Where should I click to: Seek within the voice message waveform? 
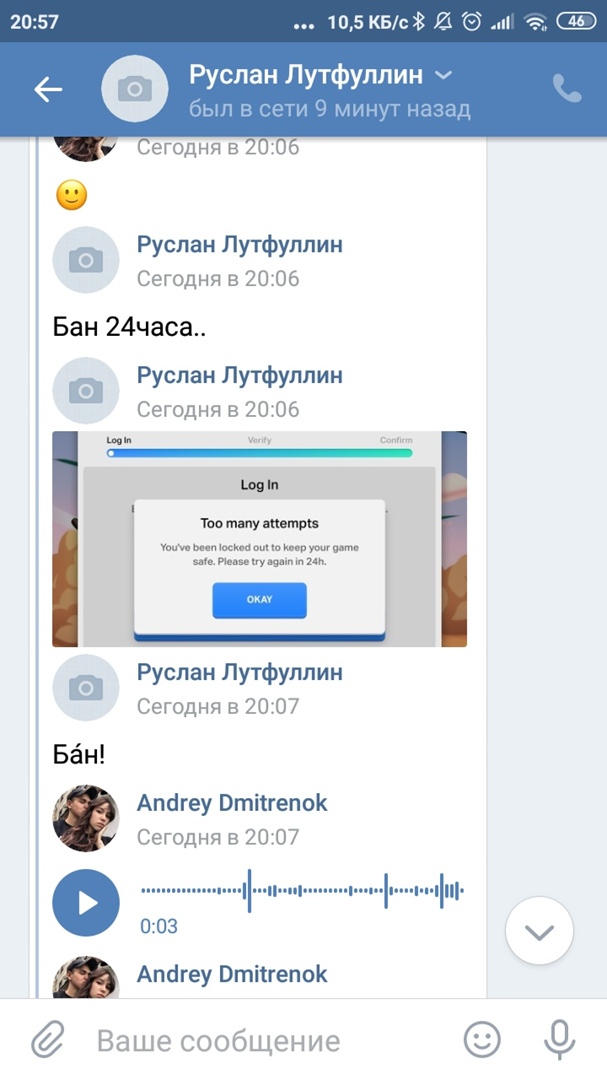coord(300,890)
